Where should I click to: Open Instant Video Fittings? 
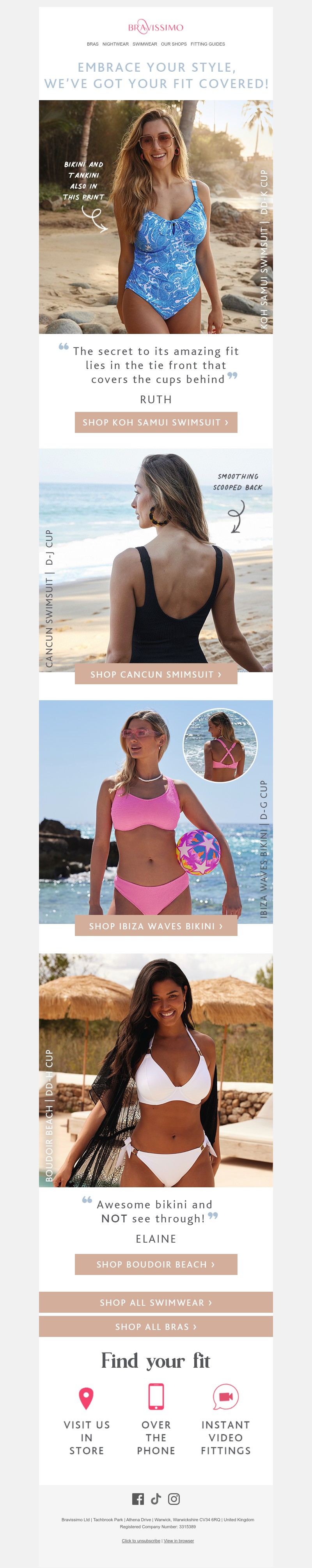[225, 1425]
